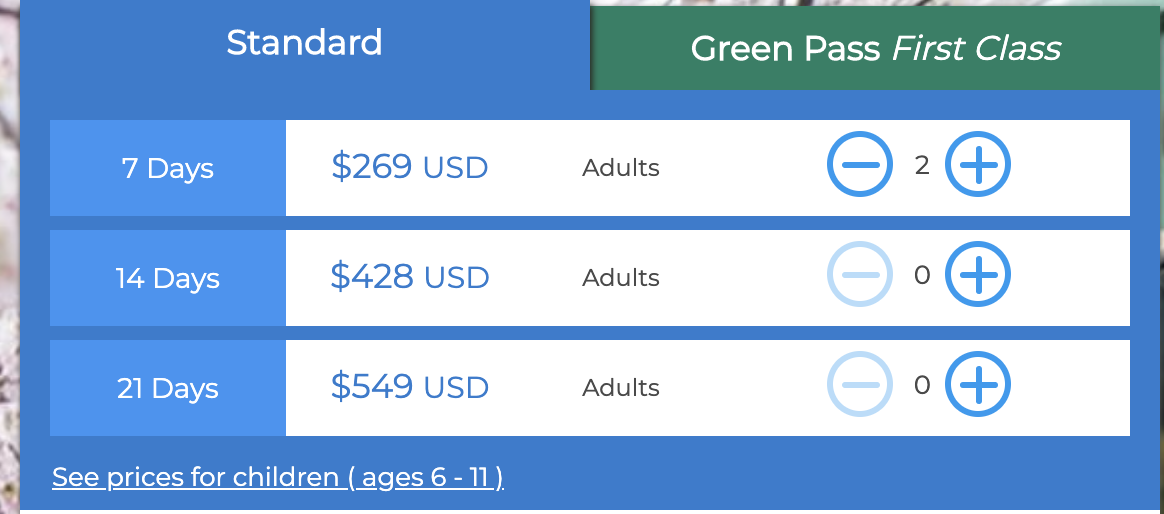This screenshot has width=1164, height=514.
Task: Switch to the Standard tab
Action: pos(304,44)
